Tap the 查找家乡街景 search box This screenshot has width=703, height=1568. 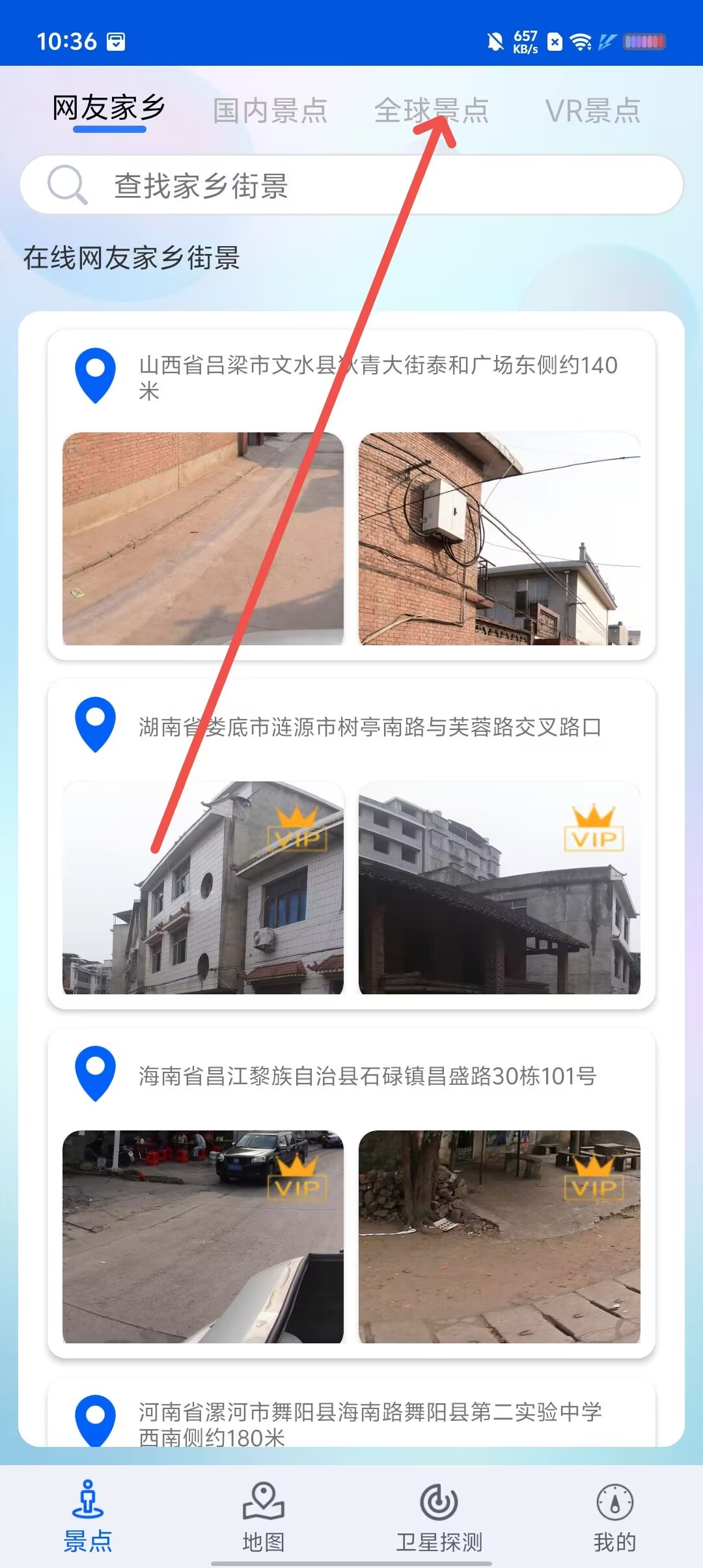pyautogui.click(x=351, y=185)
